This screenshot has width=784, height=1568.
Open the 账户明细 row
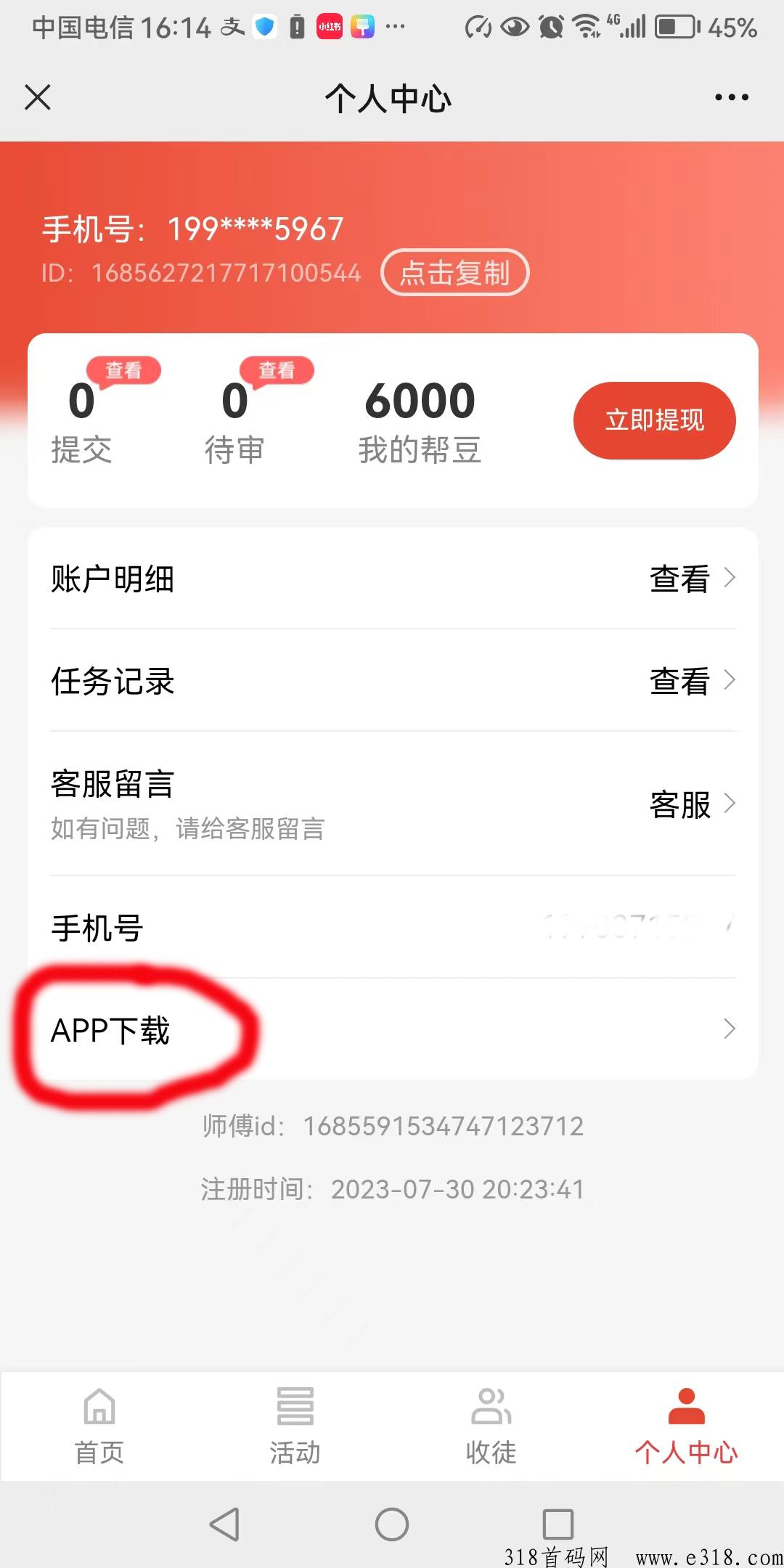tap(393, 579)
